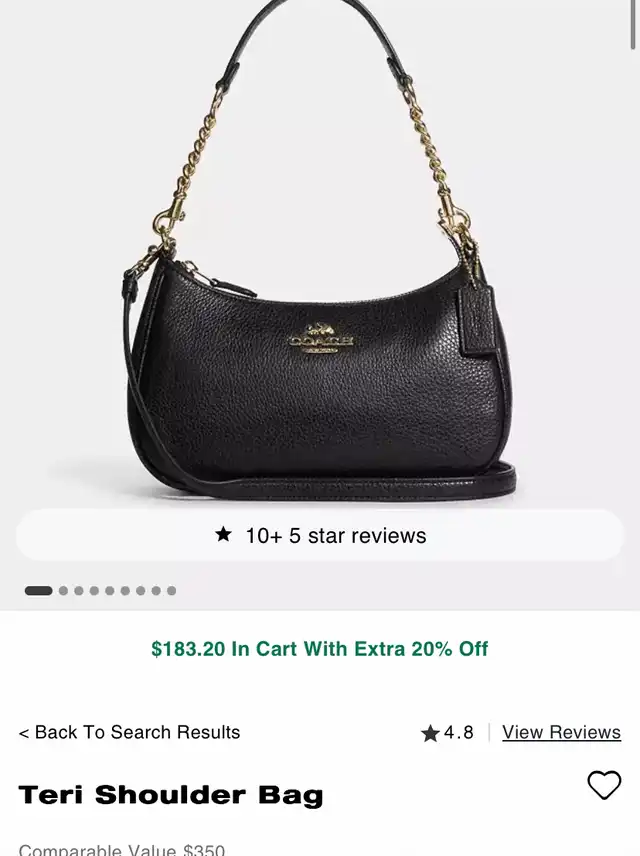
Task: Go back to search results
Action: (129, 732)
